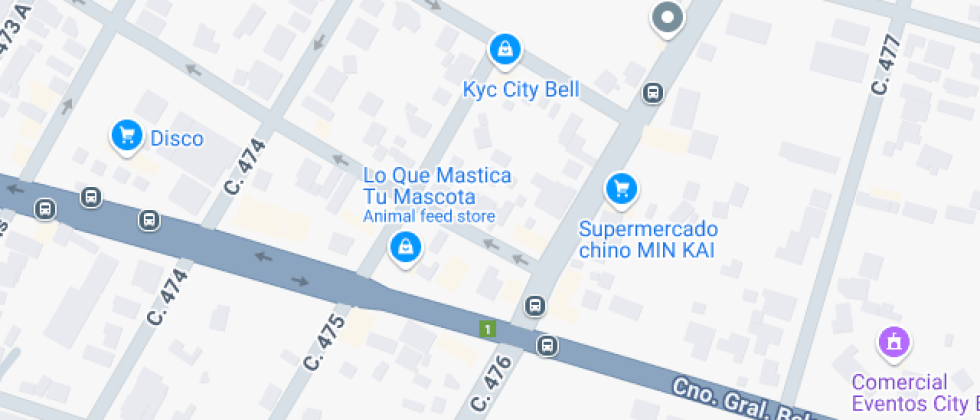980x420 pixels.
Task: Tap the gray location pin near top
Action: coord(668,19)
